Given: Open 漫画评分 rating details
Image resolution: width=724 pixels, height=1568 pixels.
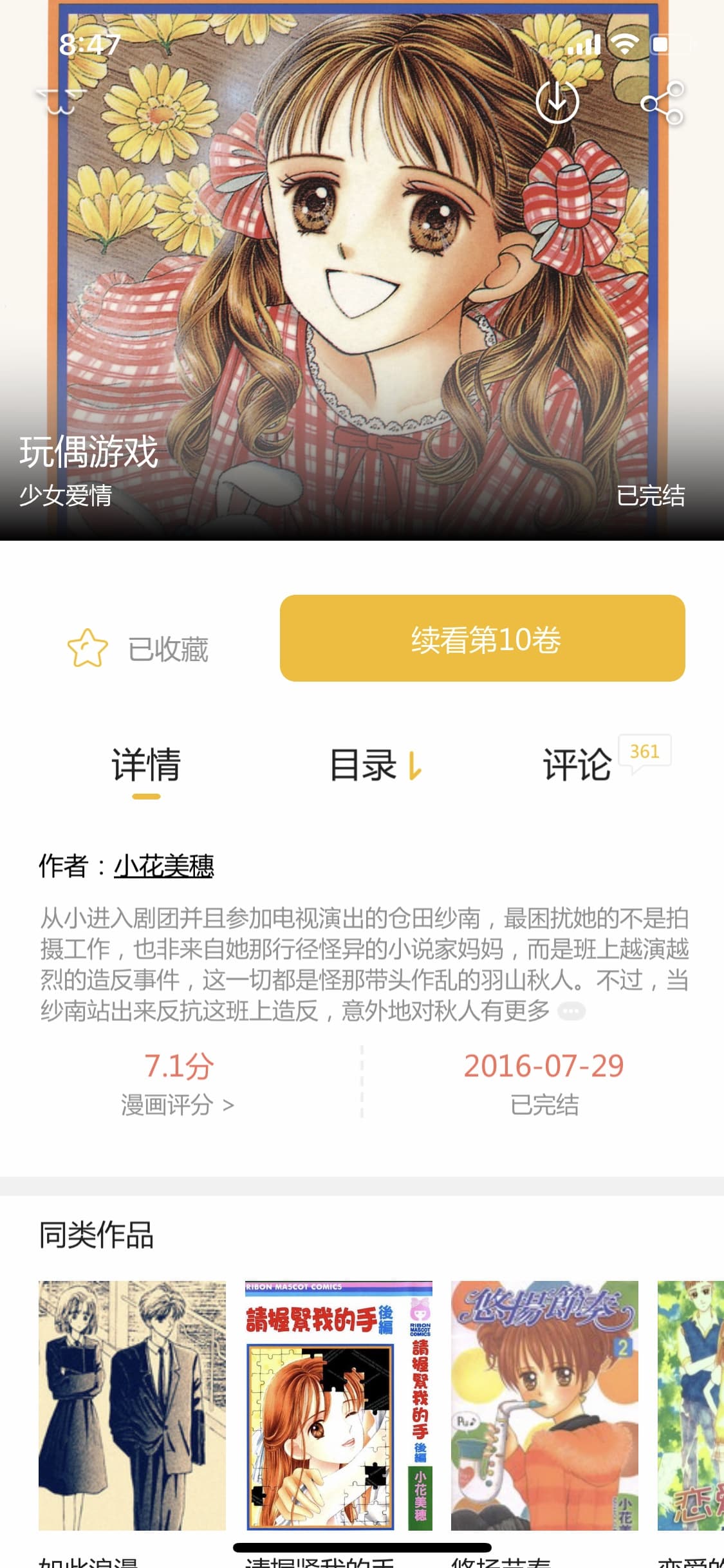Looking at the screenshot, I should 178,1105.
